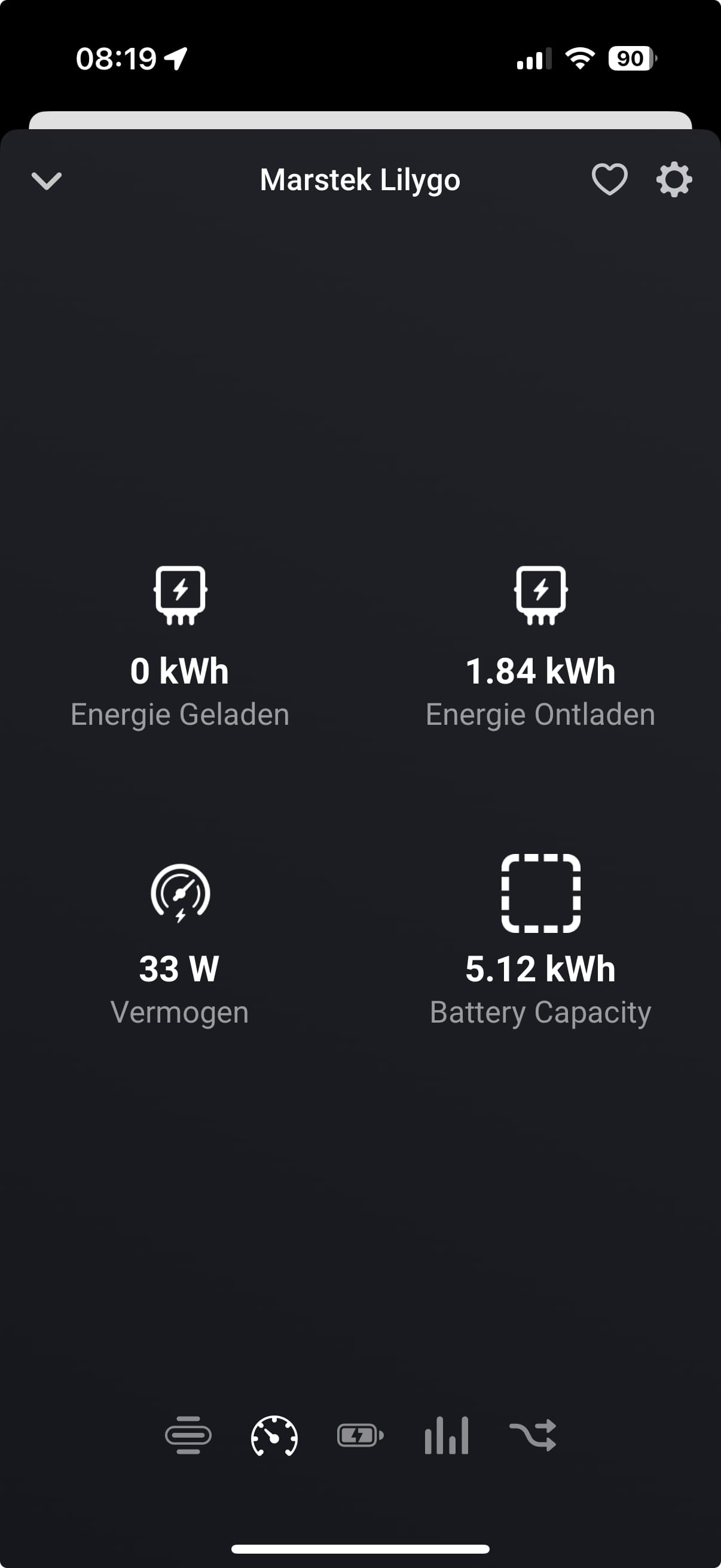Switch to the battery charging view tab

(360, 1435)
